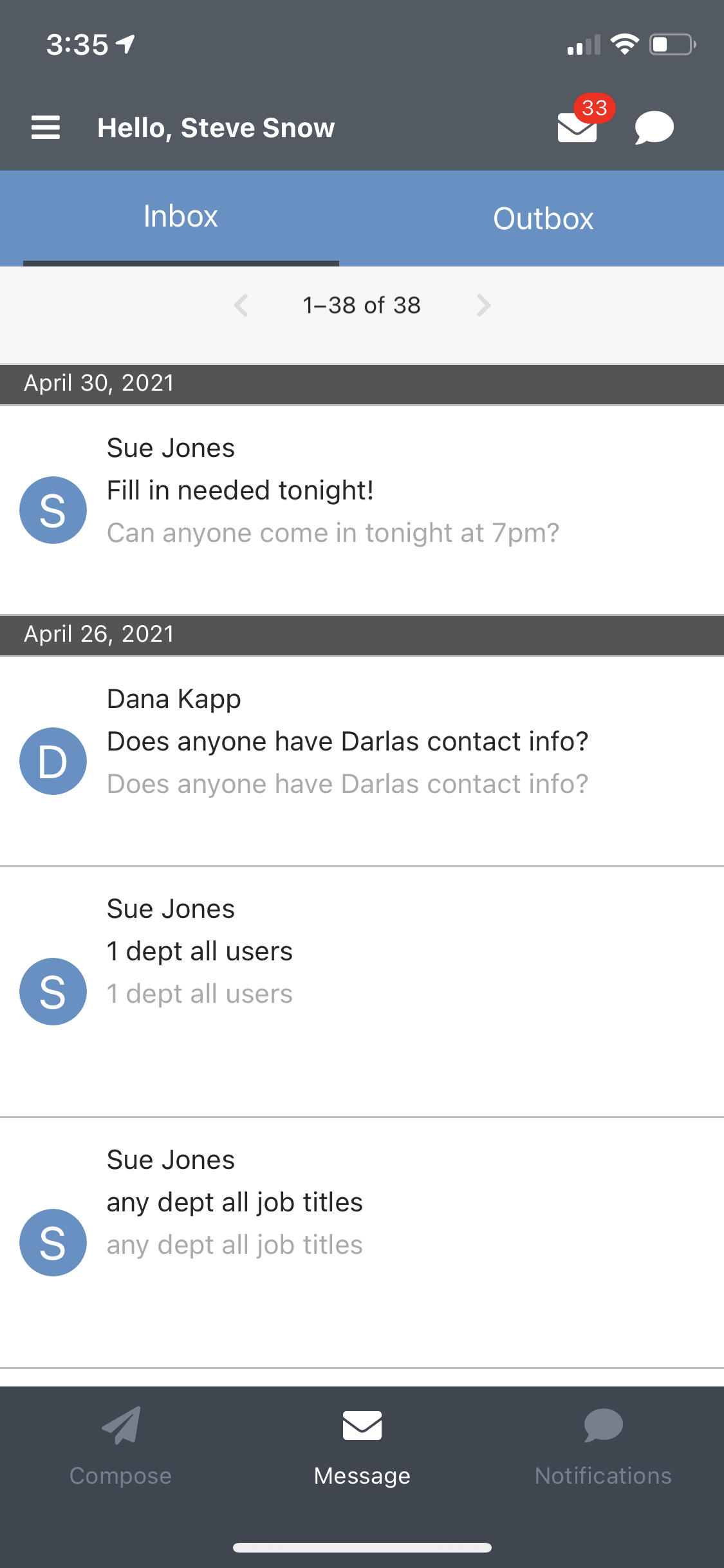The height and width of the screenshot is (1568, 724).
Task: Open the chat bubble icon in header
Action: 654,127
